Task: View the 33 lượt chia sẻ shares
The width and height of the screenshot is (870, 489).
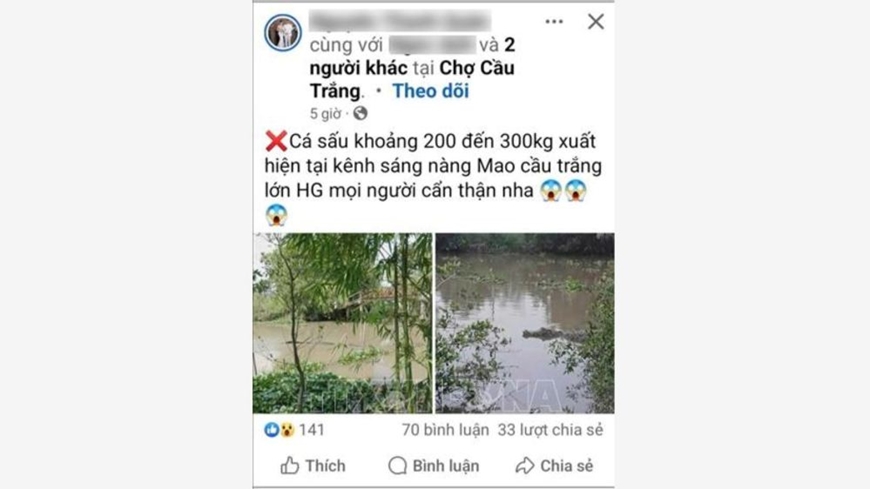Action: pyautogui.click(x=551, y=430)
